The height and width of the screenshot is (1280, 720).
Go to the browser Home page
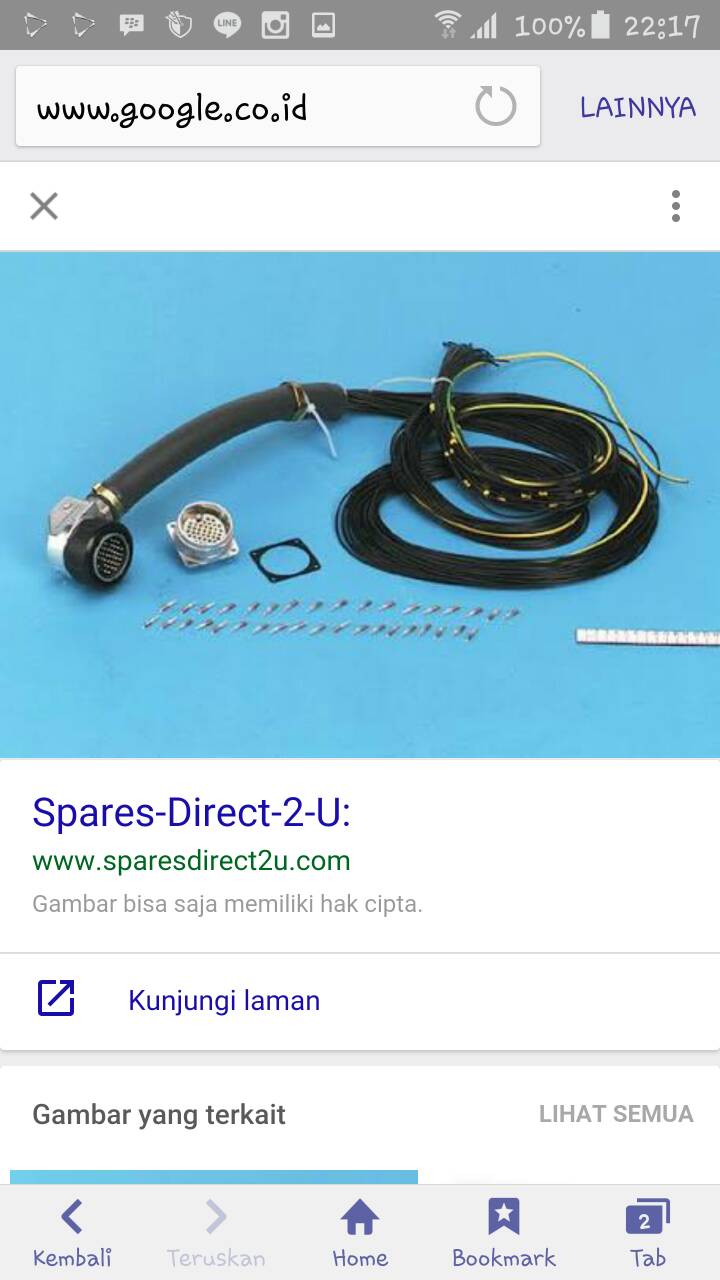tap(360, 1233)
